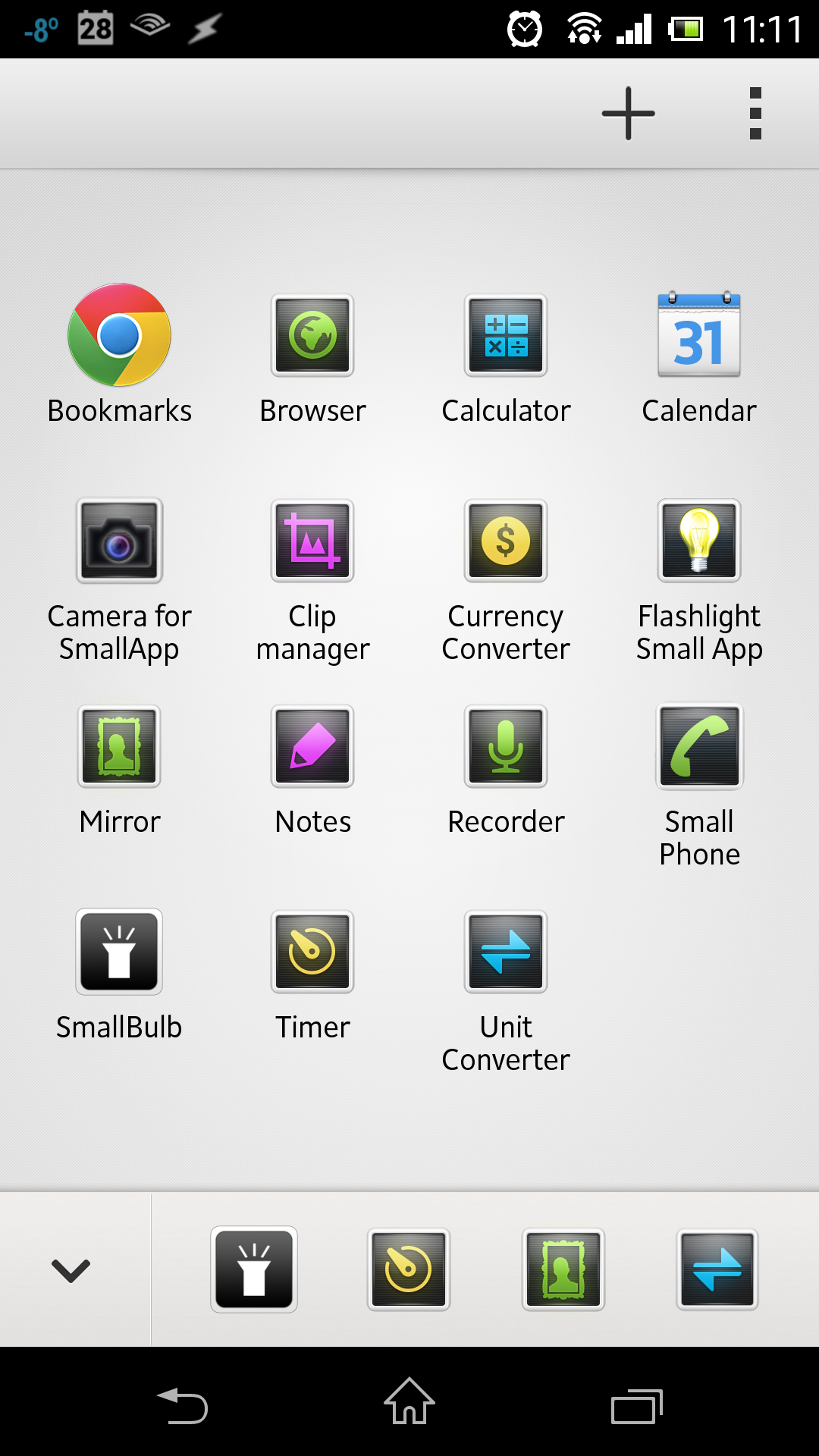Tap the plus button to add a small app
819x1456 pixels.
click(627, 114)
